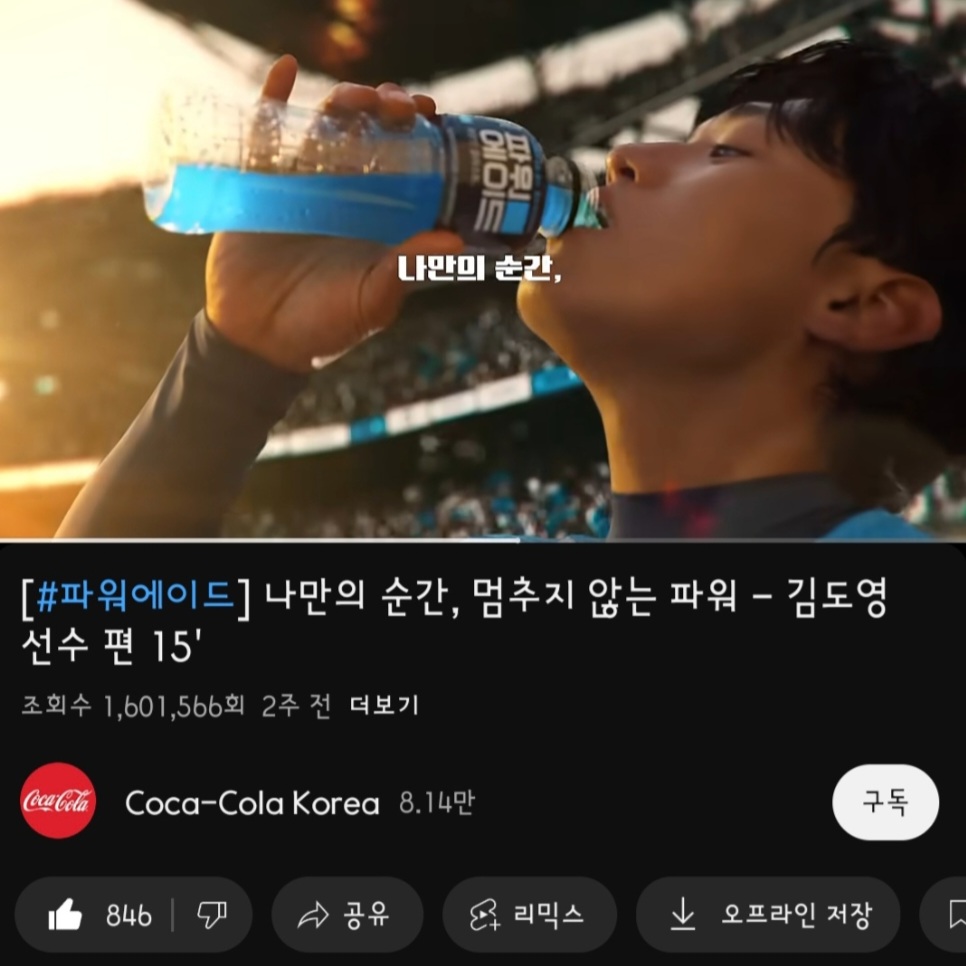Download video with 오프라인 저장

click(768, 915)
